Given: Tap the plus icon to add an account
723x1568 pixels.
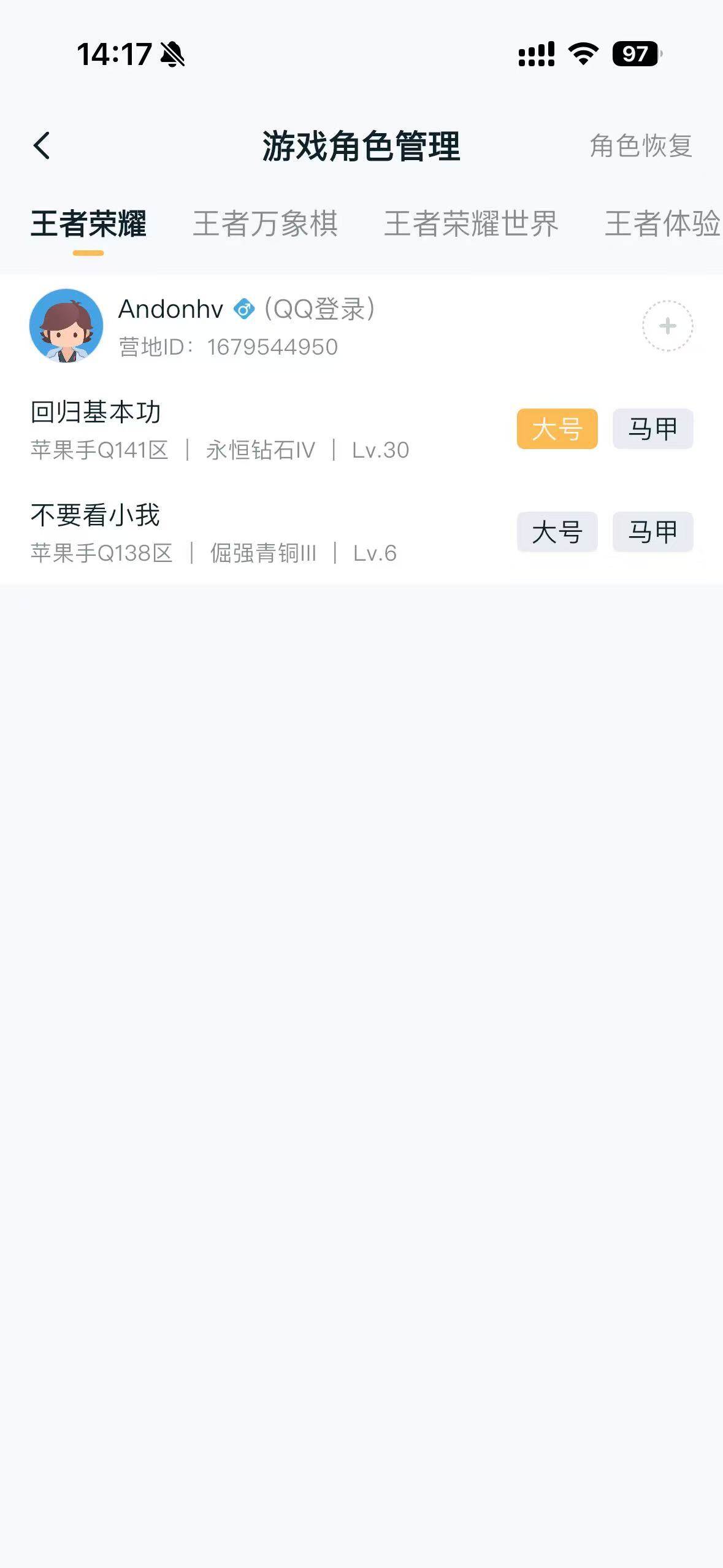Looking at the screenshot, I should [x=666, y=325].
